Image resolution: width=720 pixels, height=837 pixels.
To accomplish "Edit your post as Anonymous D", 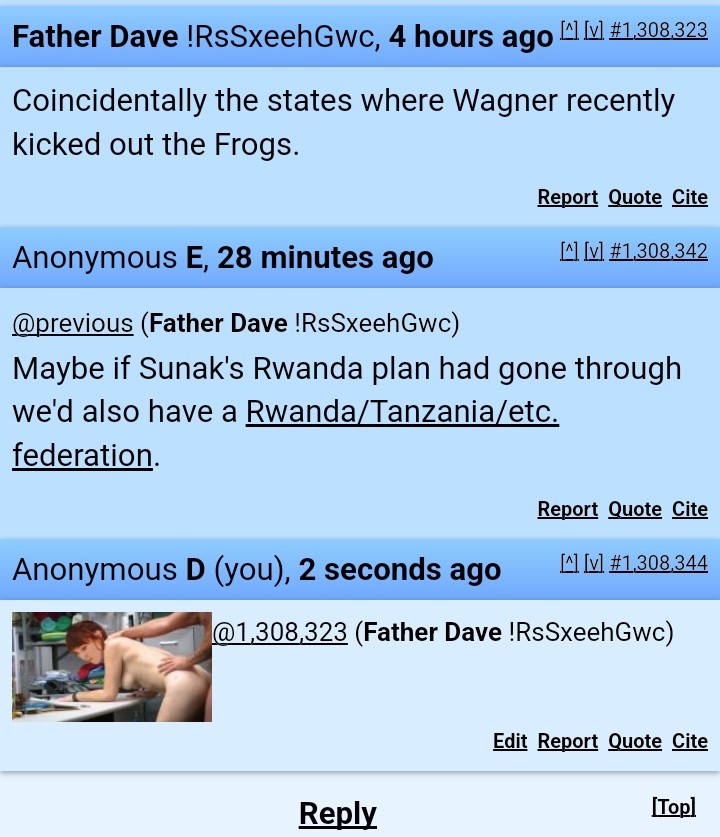I will pos(510,741).
